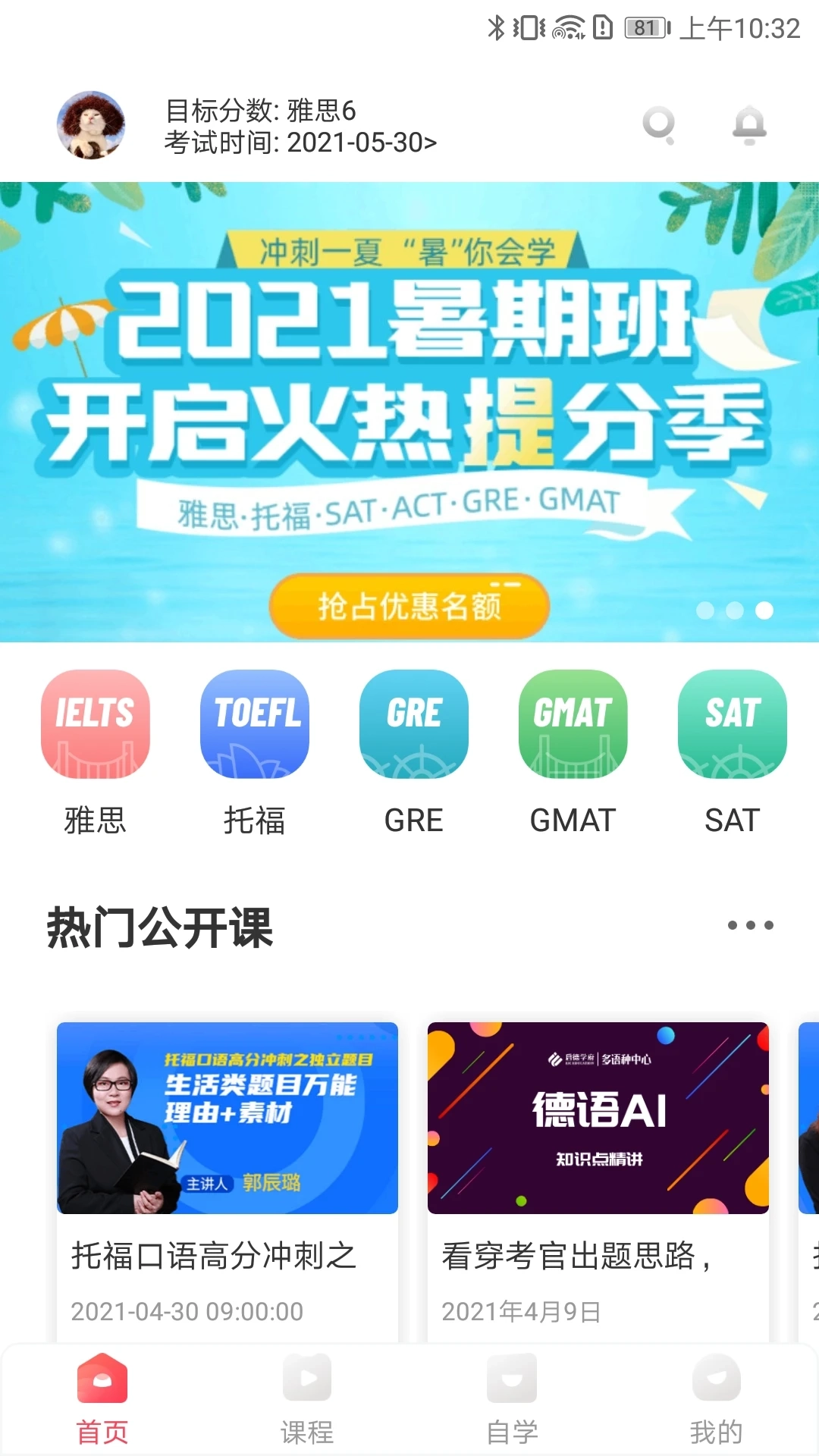Open the 德语AI course thumbnail
This screenshot has height=1456, width=819.
(598, 1119)
